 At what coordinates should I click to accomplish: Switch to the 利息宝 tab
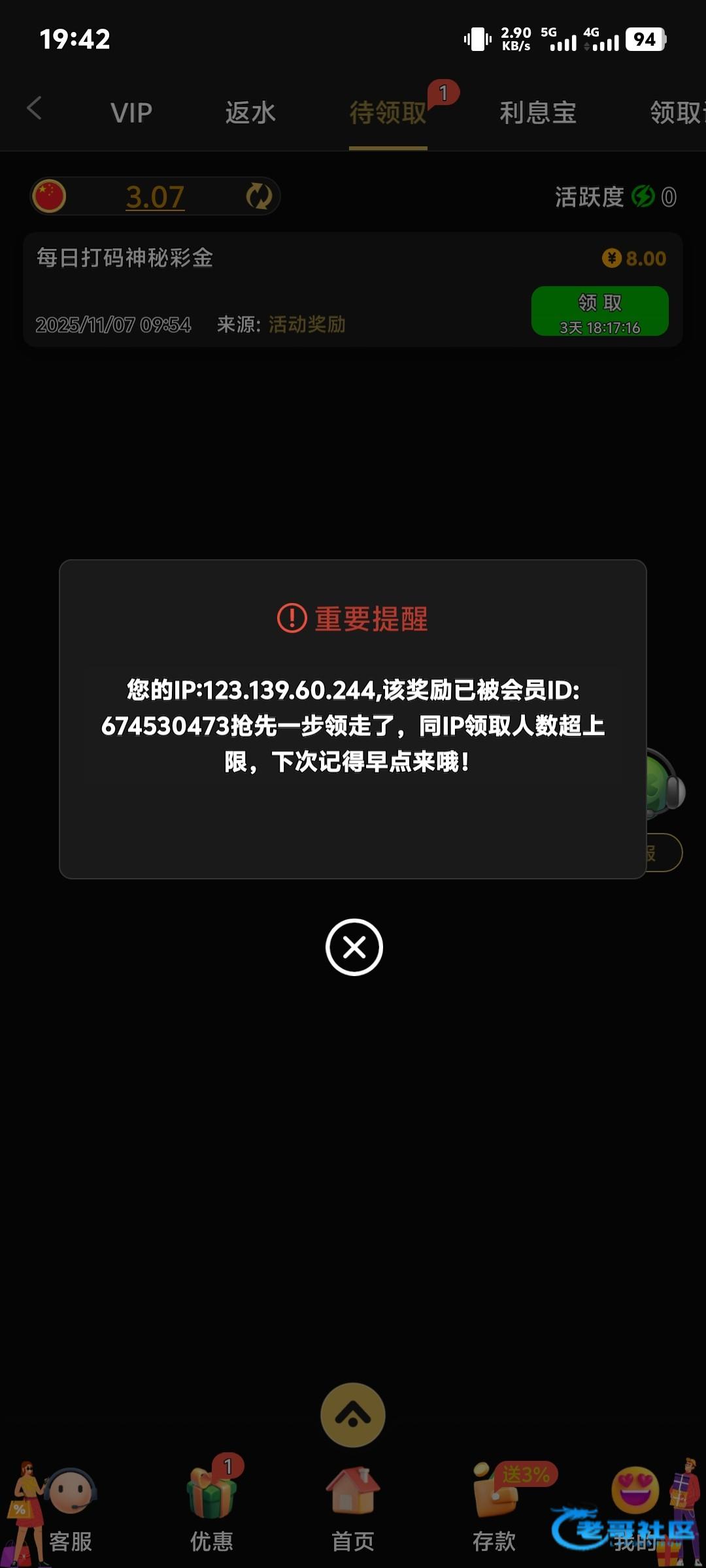(537, 112)
